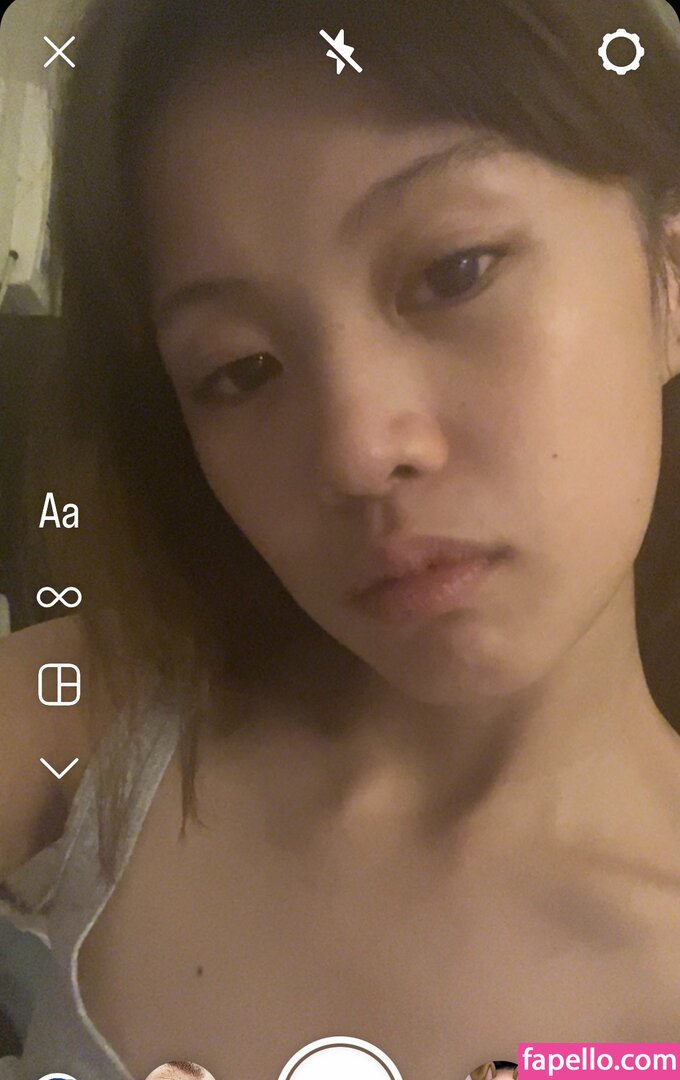Select the Aa text create mode
Viewport: 680px width, 1080px height.
(x=59, y=512)
